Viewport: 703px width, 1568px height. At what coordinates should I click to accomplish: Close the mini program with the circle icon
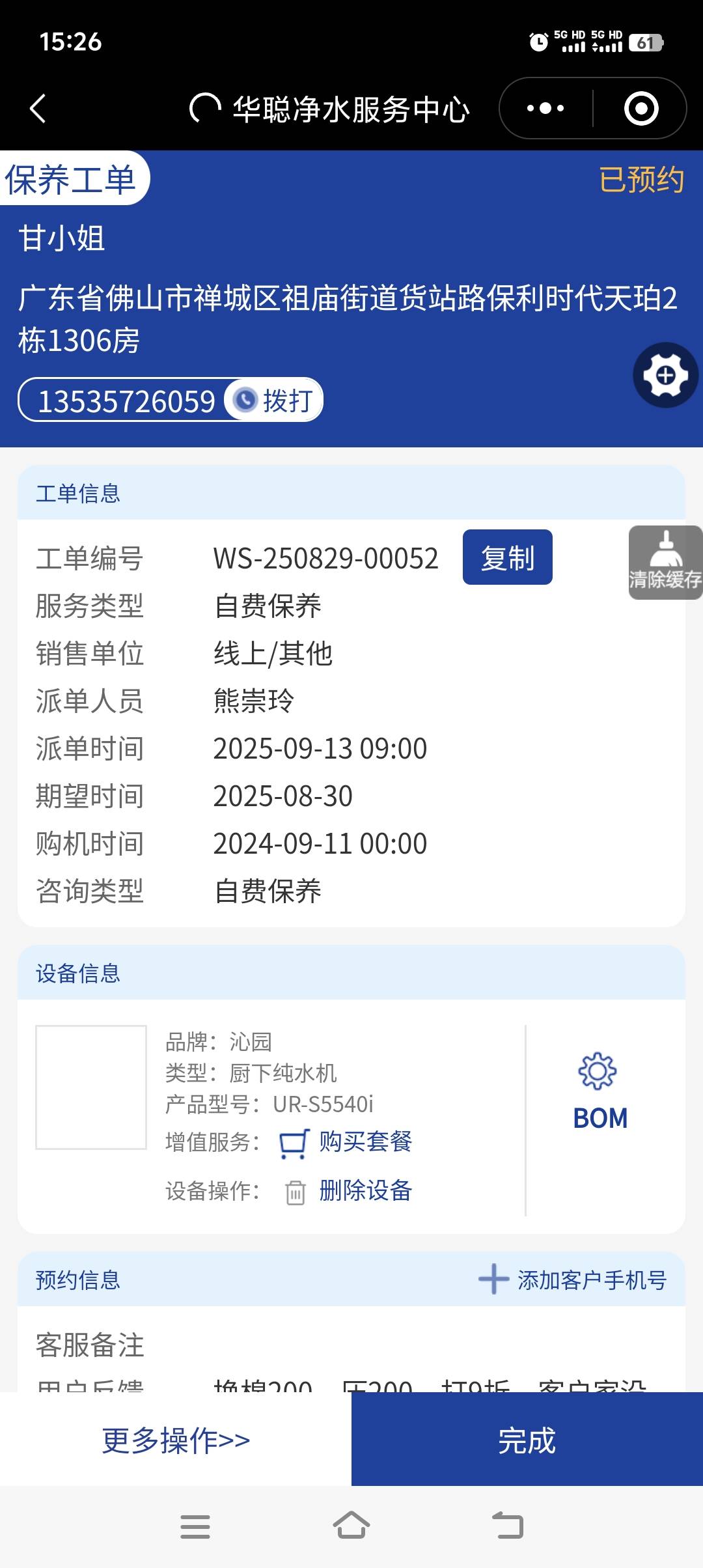pyautogui.click(x=641, y=108)
